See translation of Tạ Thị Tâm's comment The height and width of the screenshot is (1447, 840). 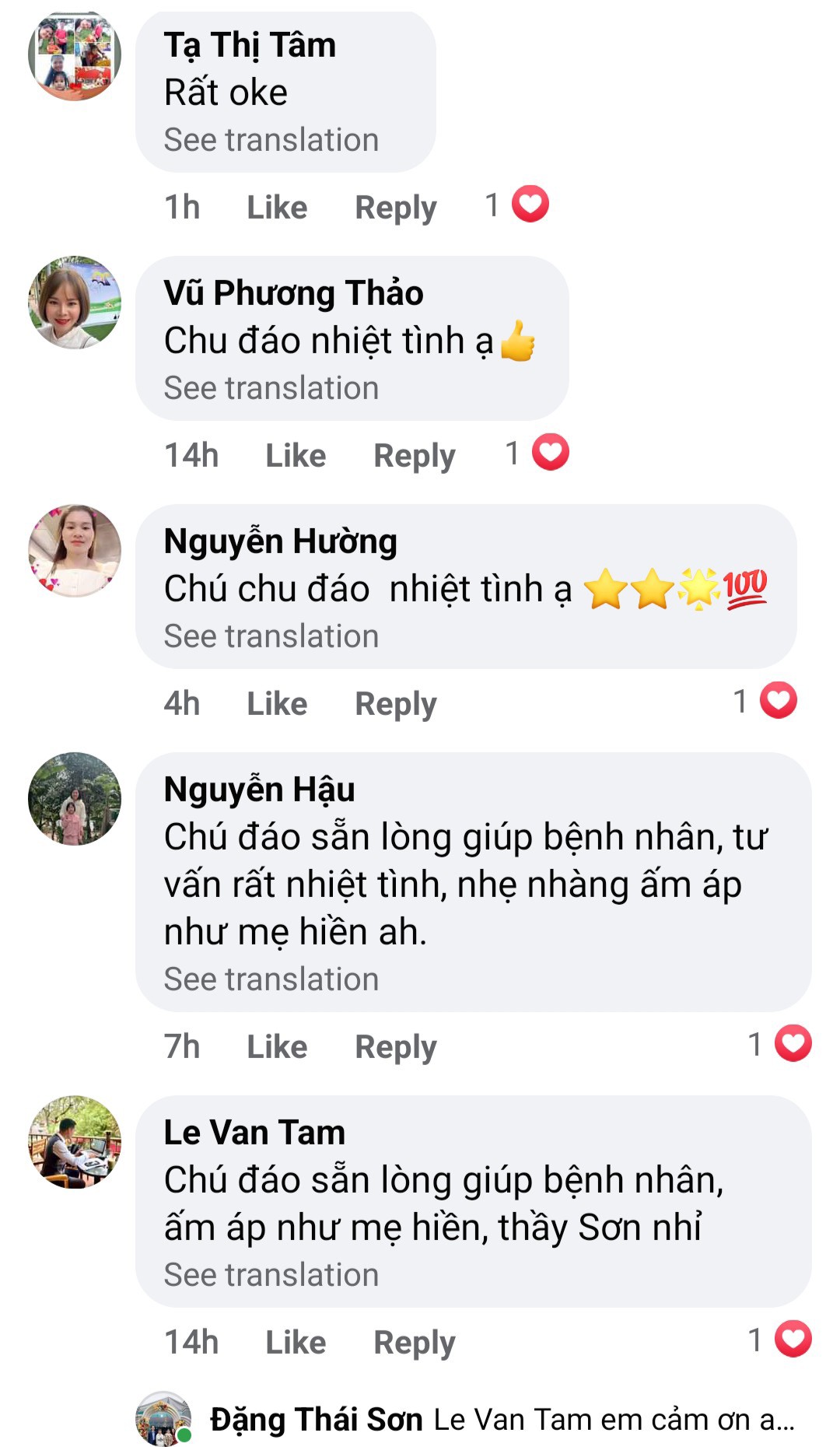(x=271, y=140)
